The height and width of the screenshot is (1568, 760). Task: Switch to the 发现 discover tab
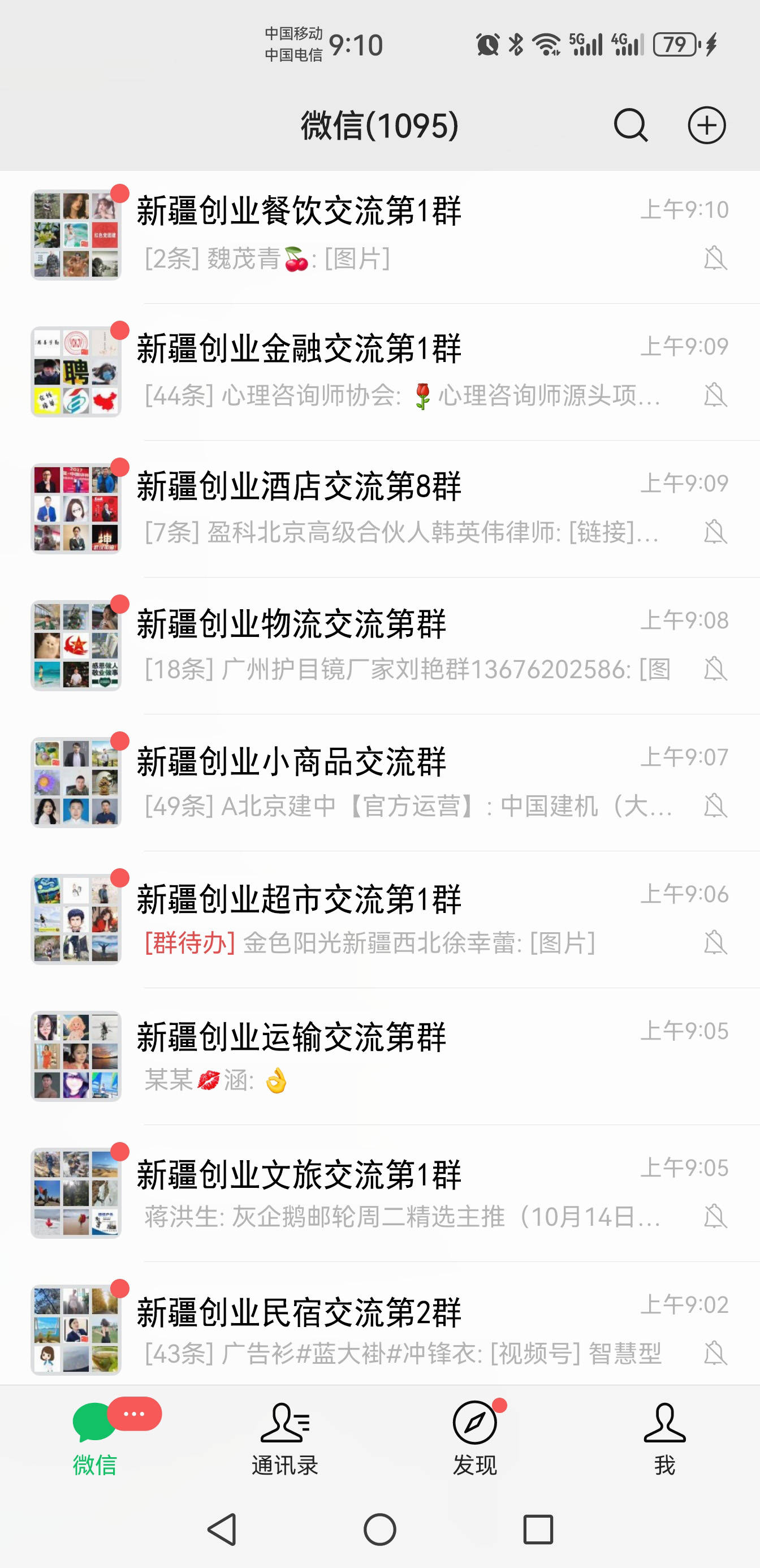(x=474, y=1438)
